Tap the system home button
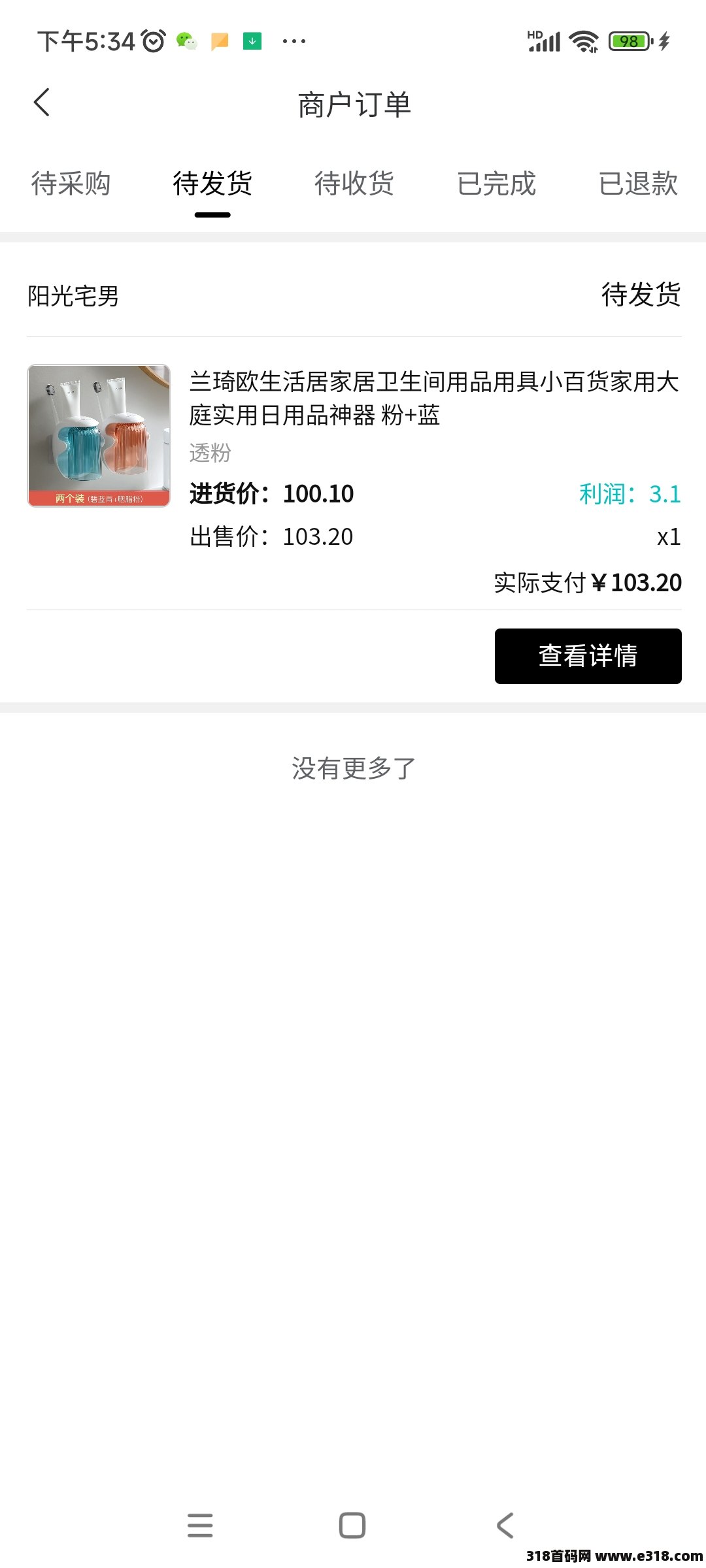706x1568 pixels. 352,1526
